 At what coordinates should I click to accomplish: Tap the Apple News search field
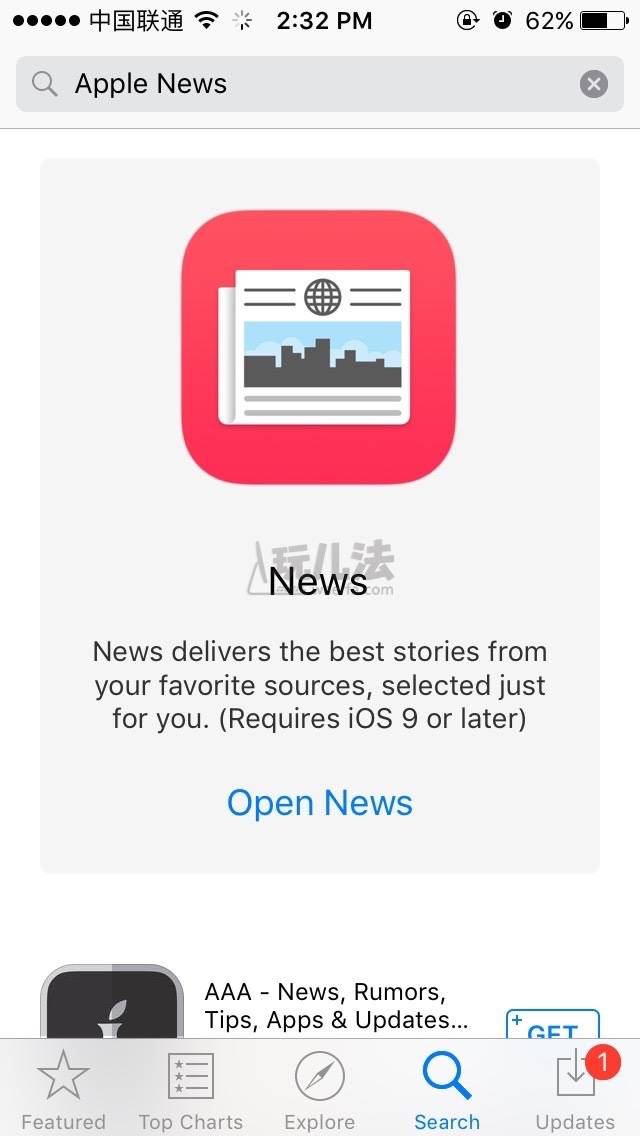click(x=300, y=84)
